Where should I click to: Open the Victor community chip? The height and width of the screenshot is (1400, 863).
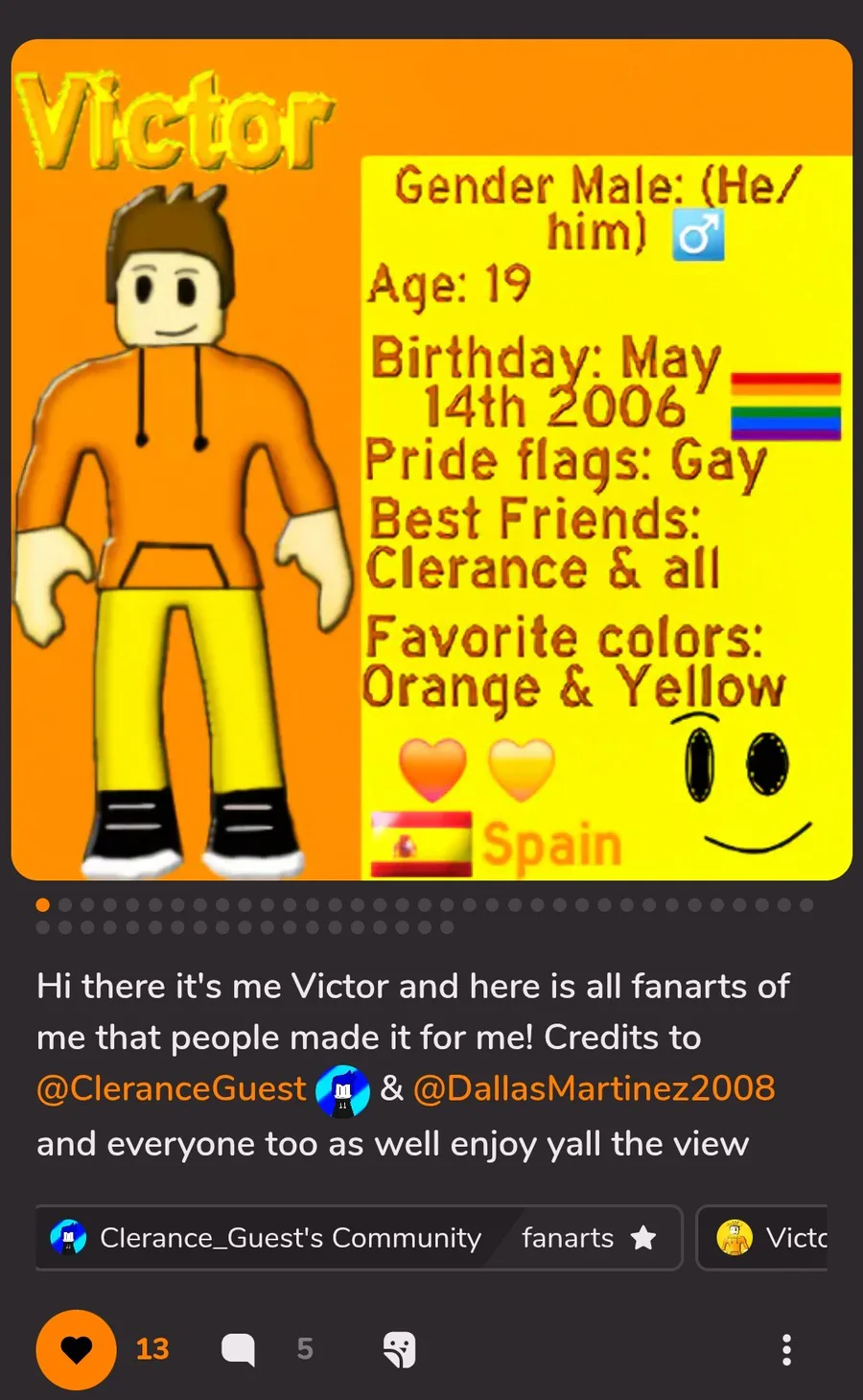click(x=767, y=1238)
